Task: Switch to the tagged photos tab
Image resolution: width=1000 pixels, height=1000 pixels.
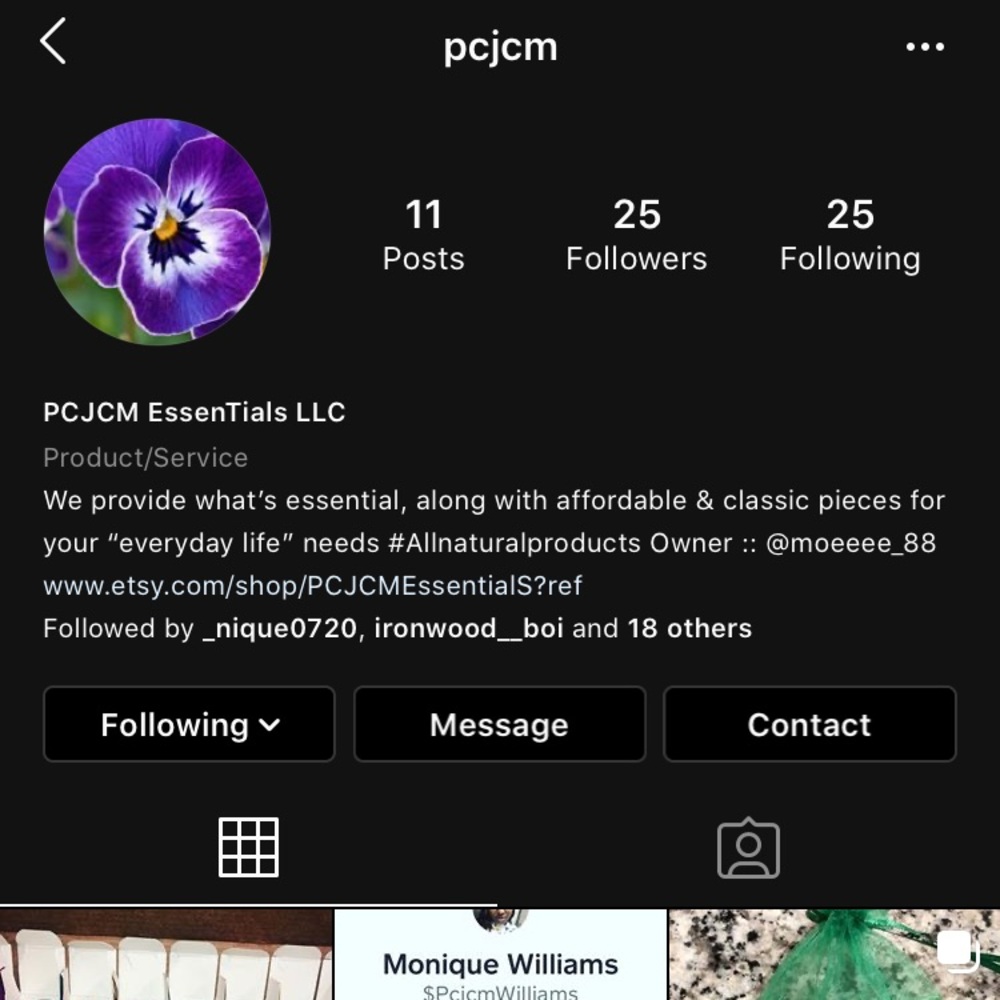Action: pos(748,850)
